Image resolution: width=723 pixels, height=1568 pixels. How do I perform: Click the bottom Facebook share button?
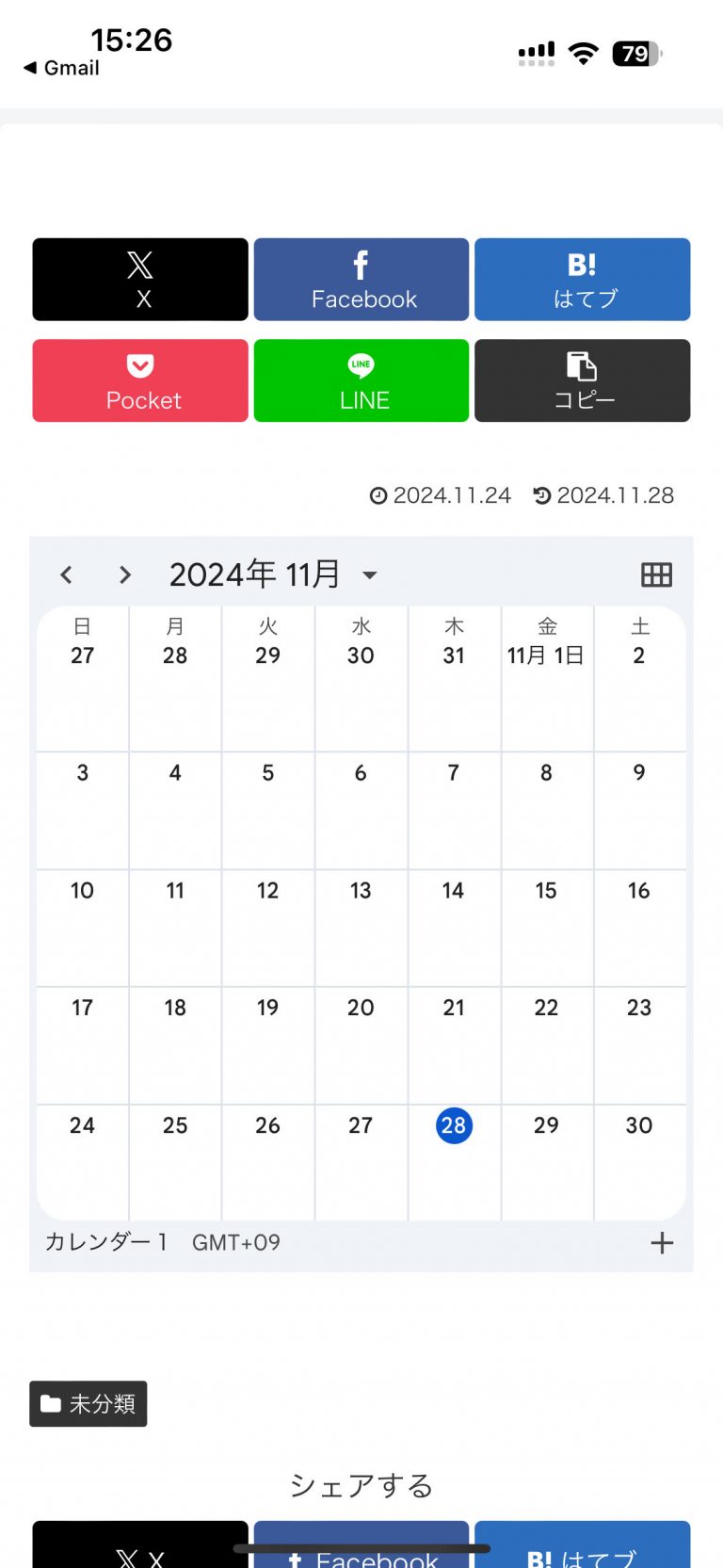click(x=361, y=1549)
